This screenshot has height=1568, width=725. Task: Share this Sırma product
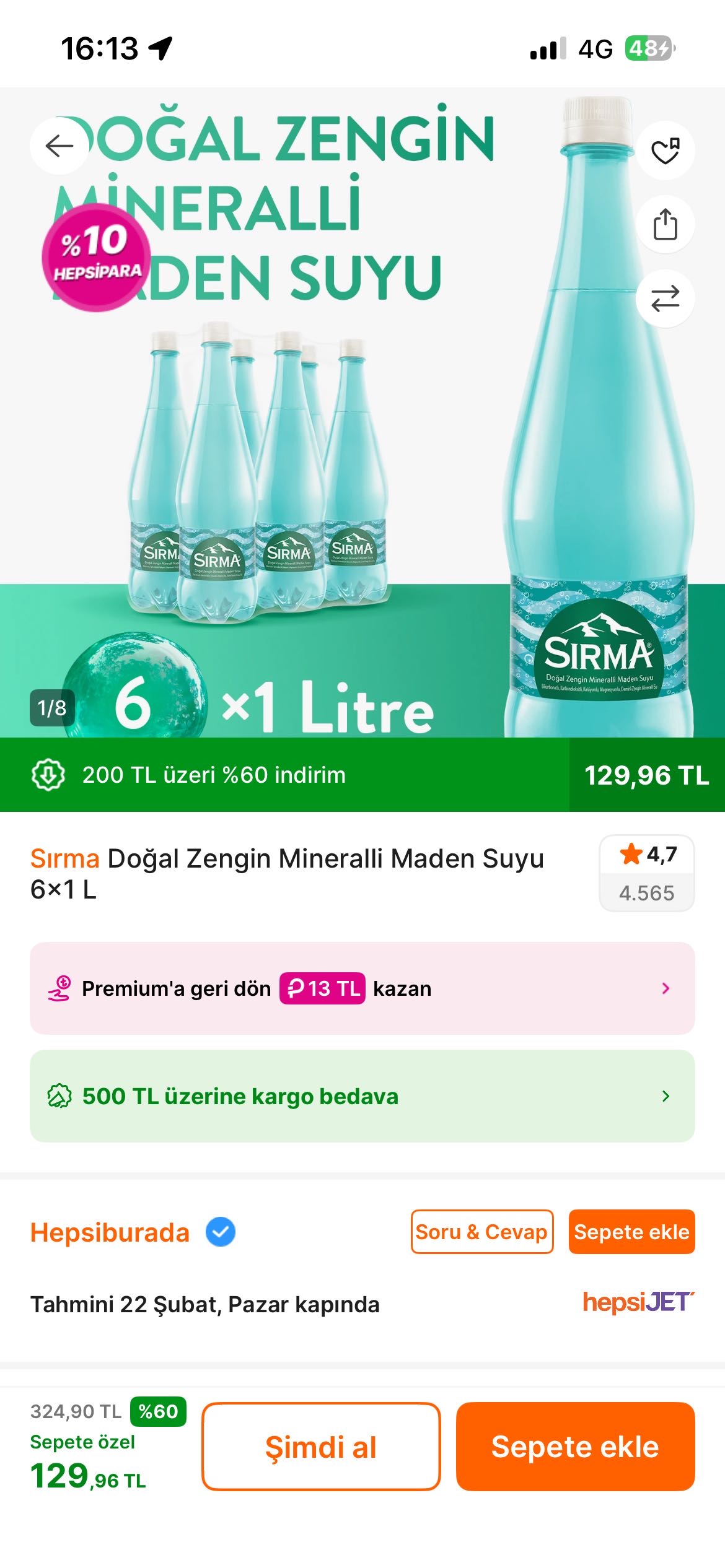coord(665,224)
